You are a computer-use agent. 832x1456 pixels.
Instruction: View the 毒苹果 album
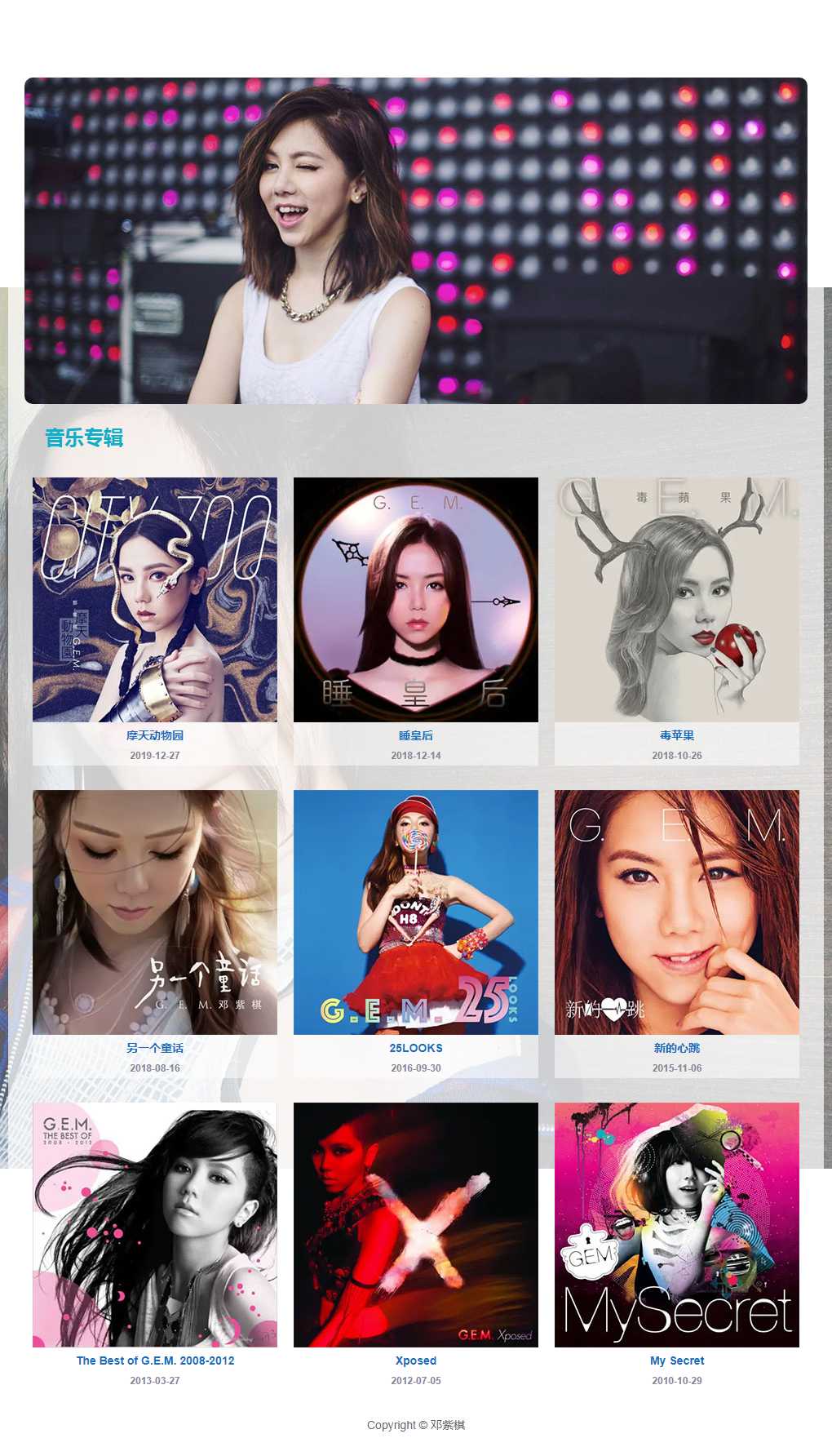click(677, 600)
